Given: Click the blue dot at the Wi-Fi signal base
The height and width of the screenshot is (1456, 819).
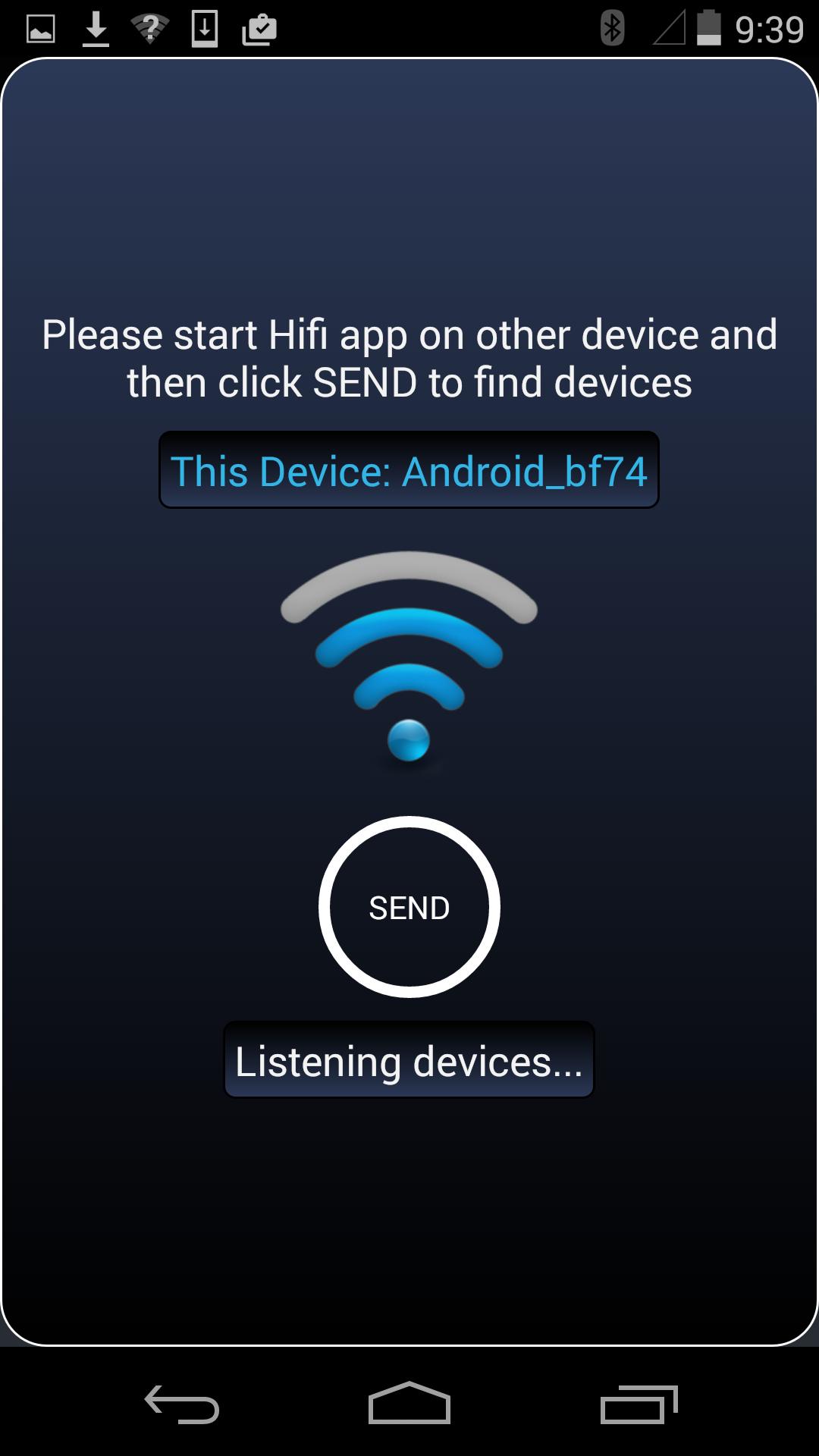Looking at the screenshot, I should coord(409,741).
